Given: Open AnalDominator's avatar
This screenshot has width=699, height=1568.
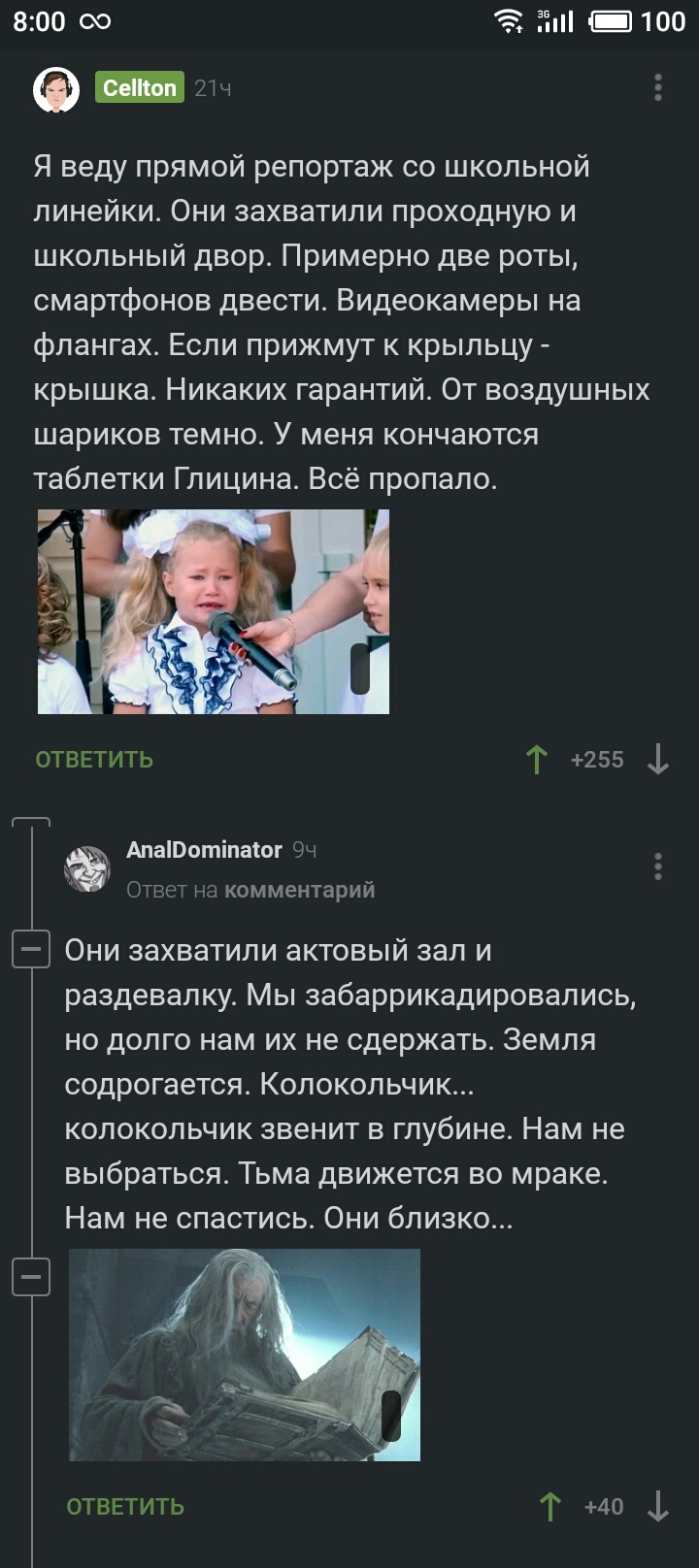Looking at the screenshot, I should (x=87, y=868).
